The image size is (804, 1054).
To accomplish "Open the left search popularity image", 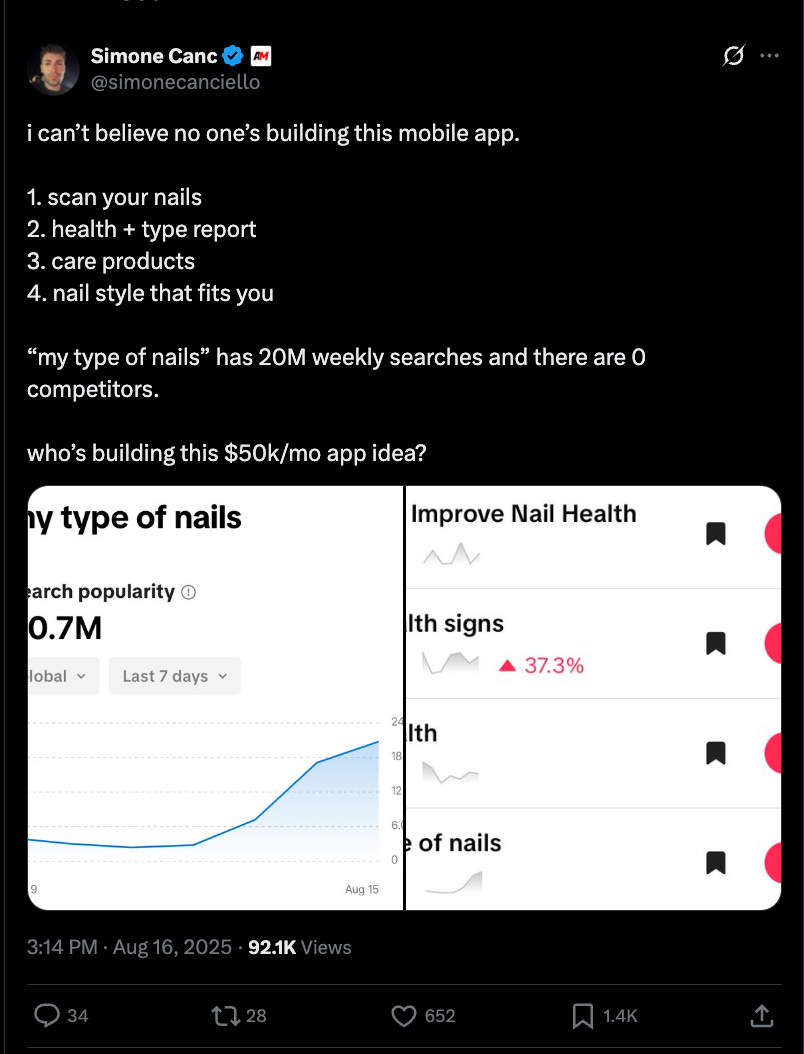I will pos(215,698).
